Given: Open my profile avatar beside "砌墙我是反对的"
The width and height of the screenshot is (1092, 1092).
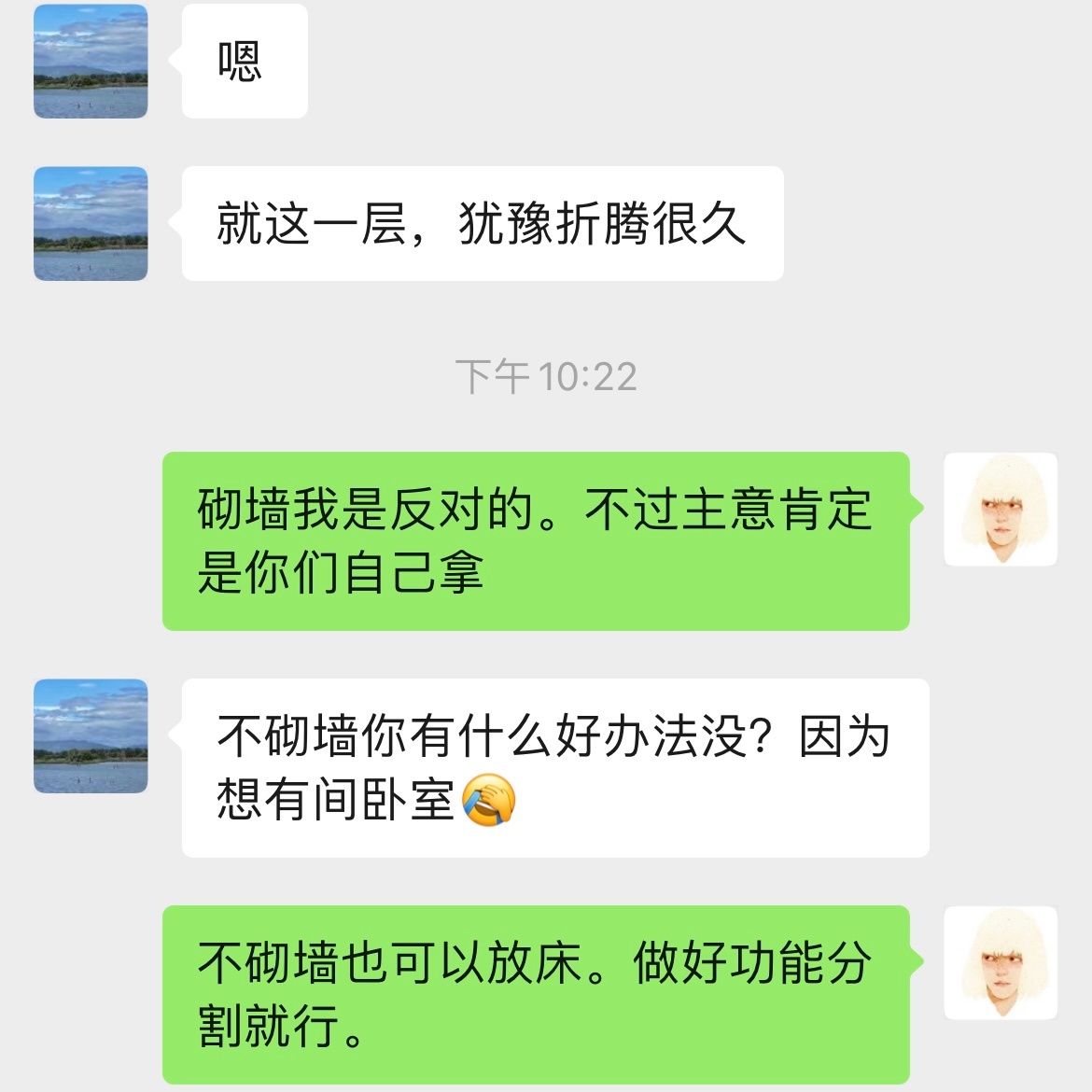Looking at the screenshot, I should (x=1001, y=510).
